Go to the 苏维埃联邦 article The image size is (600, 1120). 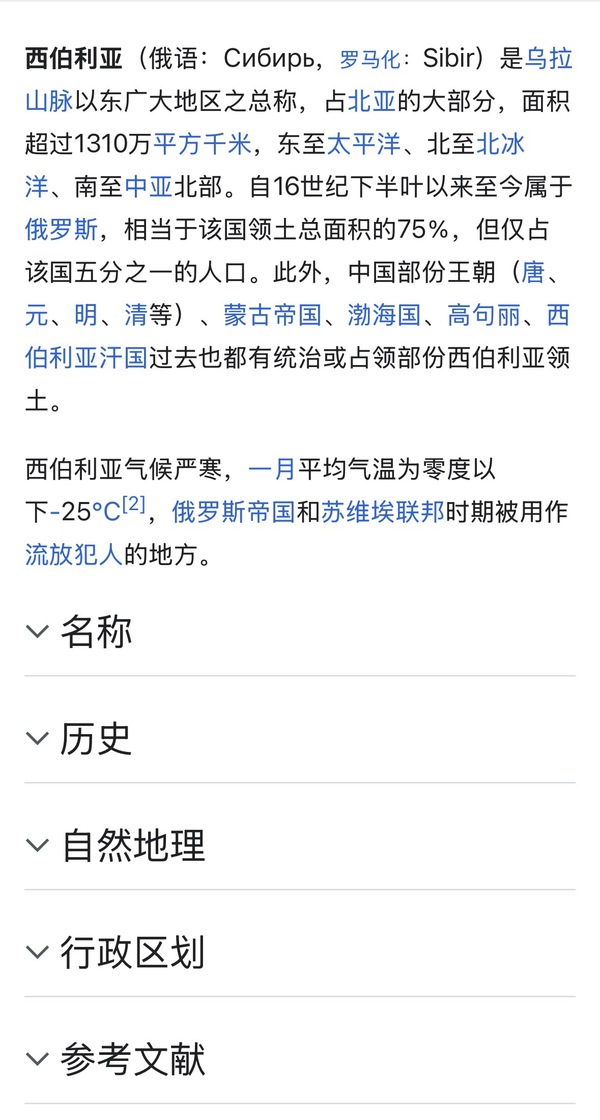point(383,512)
